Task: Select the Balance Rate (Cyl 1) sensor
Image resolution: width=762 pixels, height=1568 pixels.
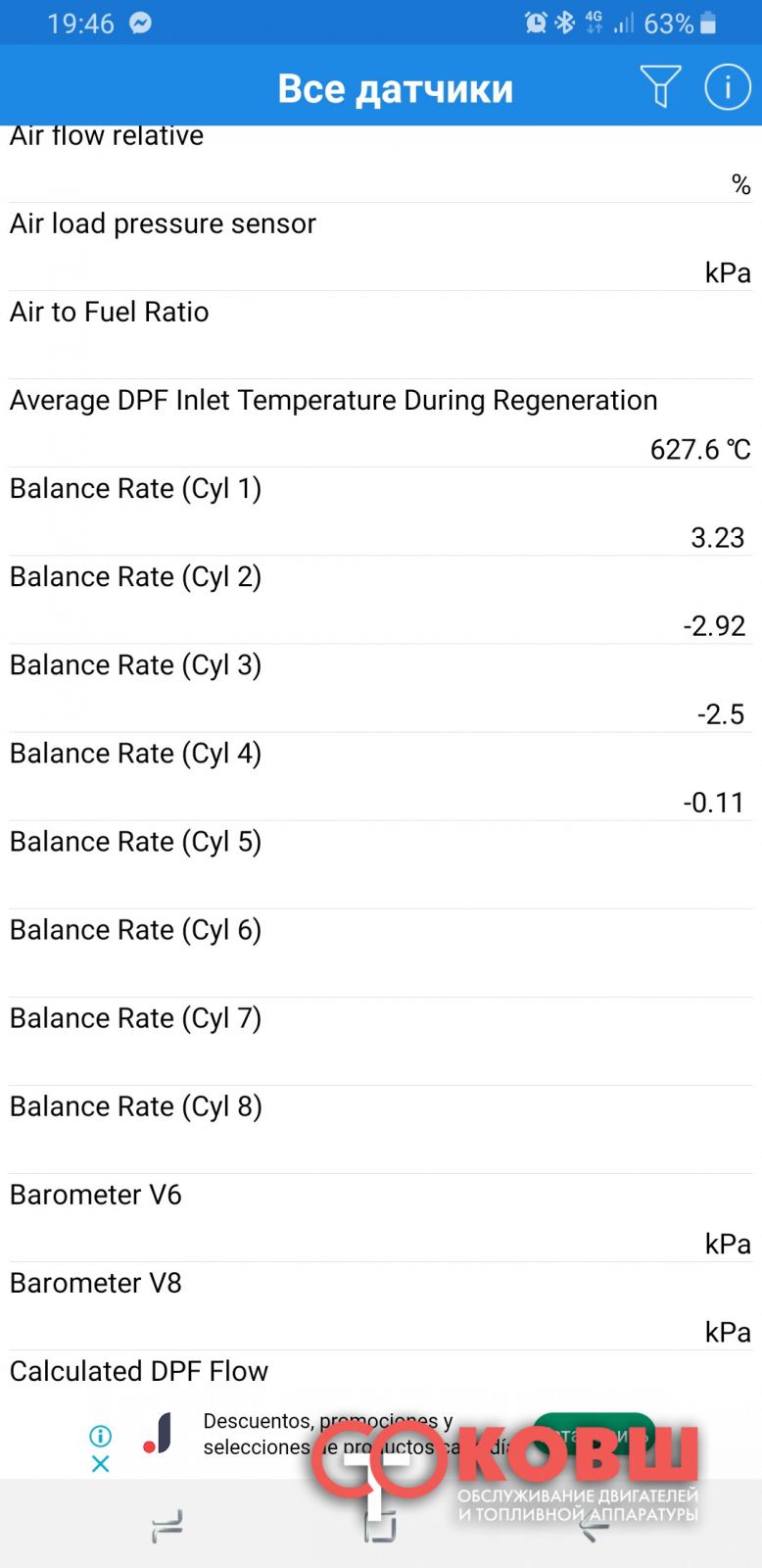Action: [381, 512]
